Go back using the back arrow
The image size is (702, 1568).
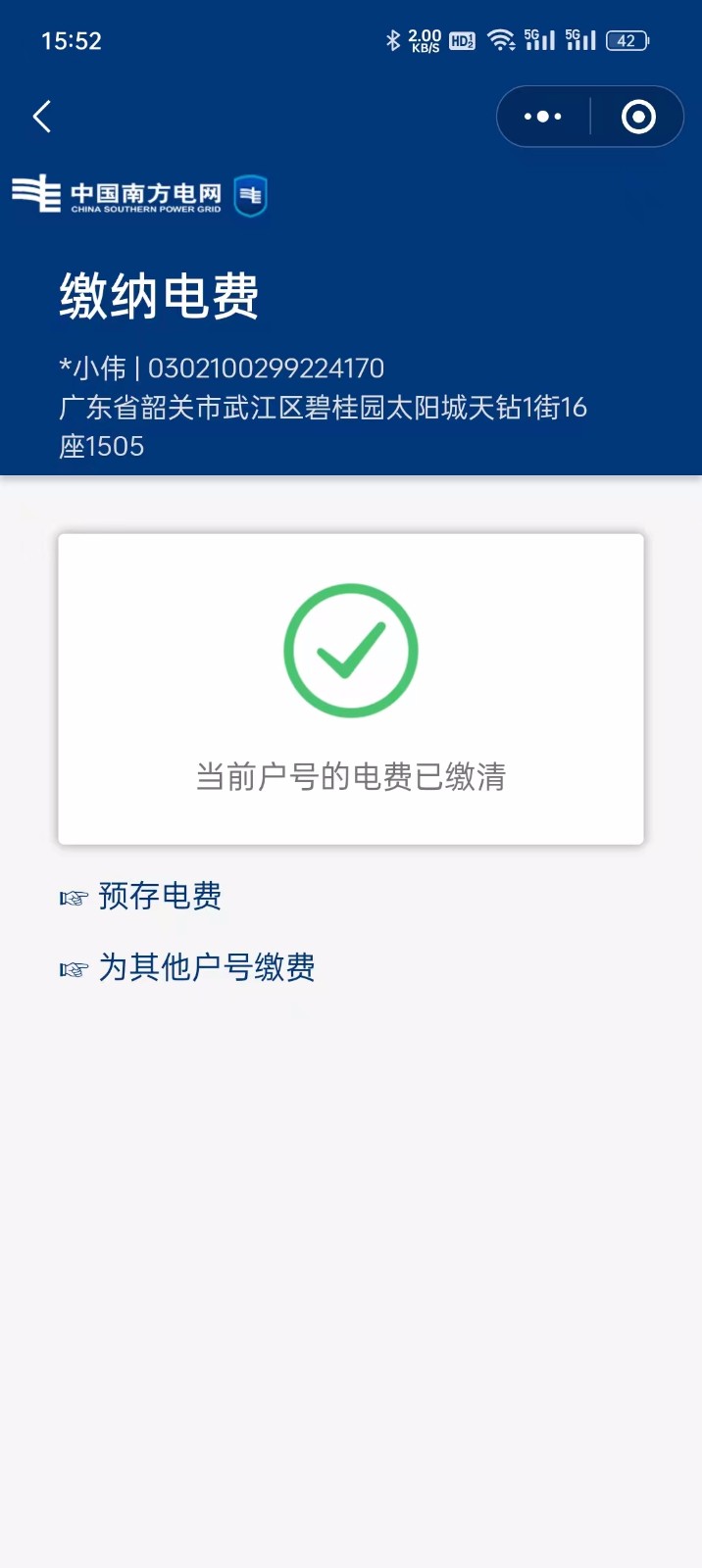click(x=42, y=117)
